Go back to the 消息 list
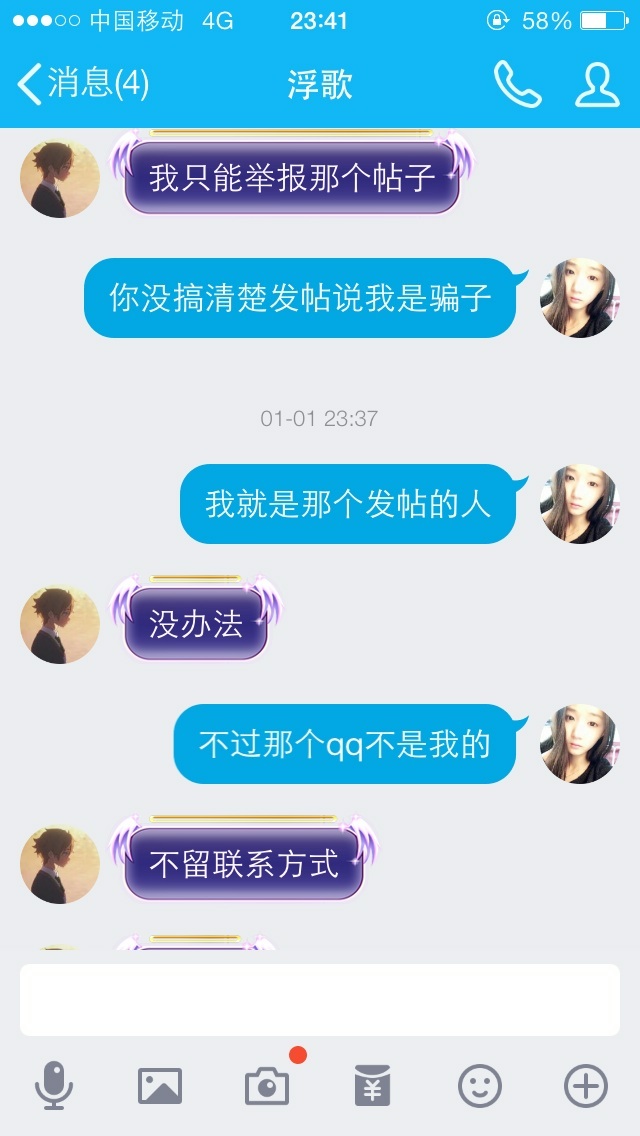640x1136 pixels. click(83, 84)
